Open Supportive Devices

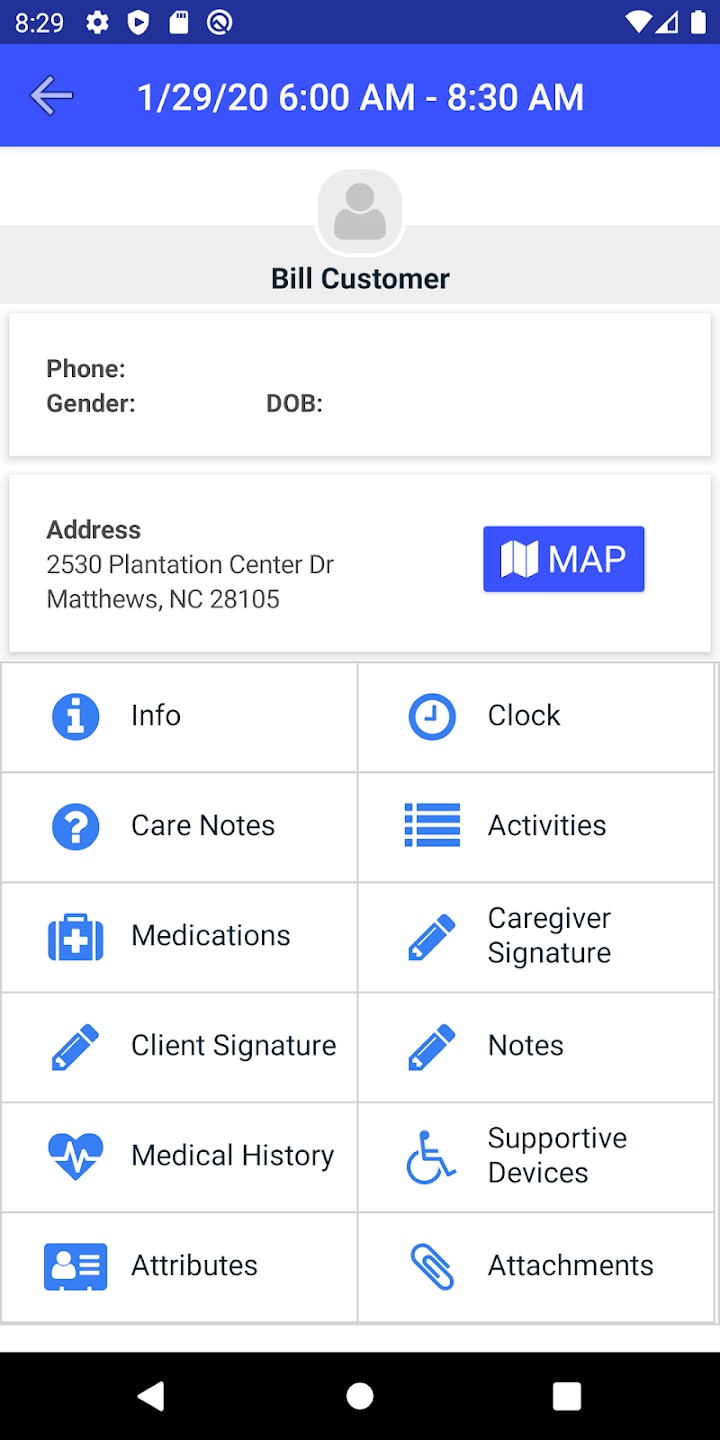coord(536,1157)
